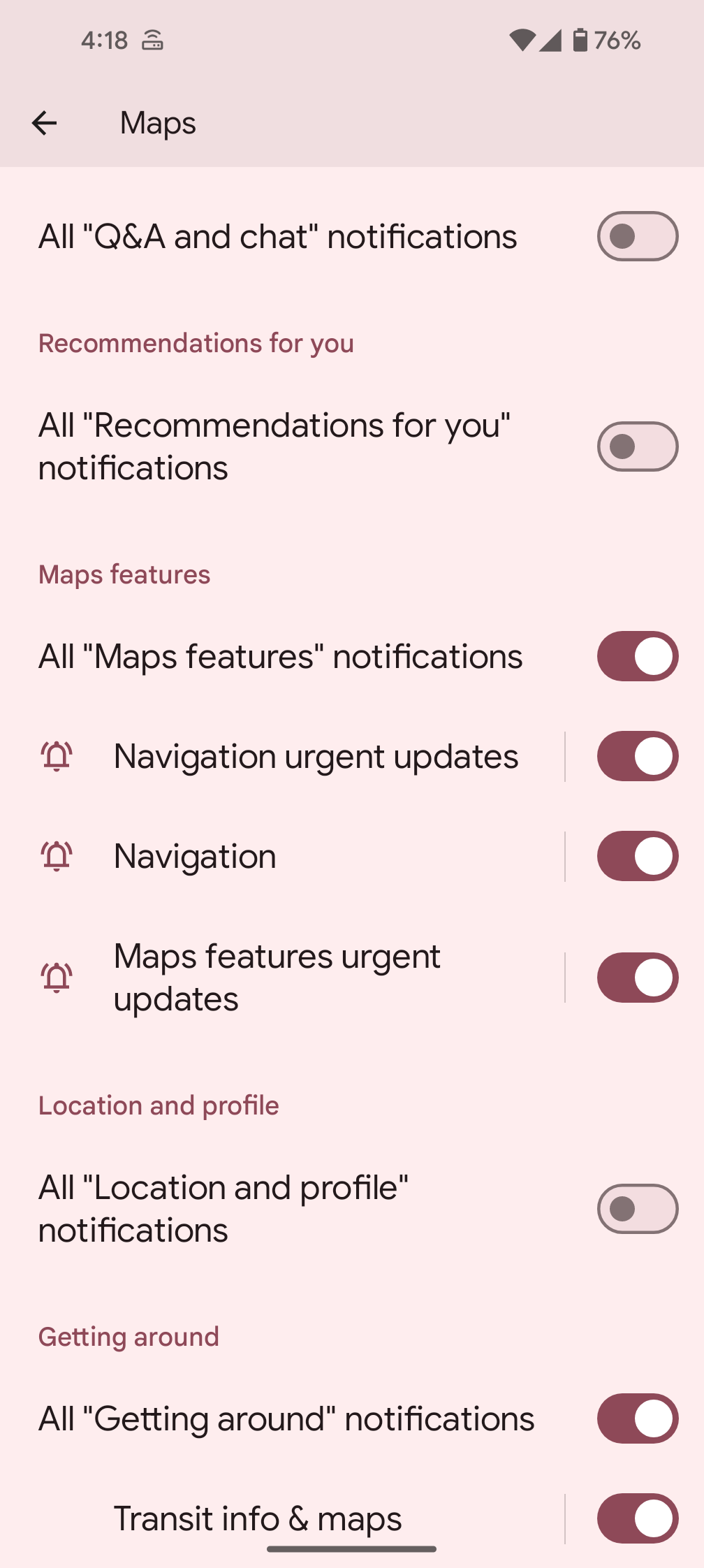Tap the battery indicator in the status bar
The height and width of the screenshot is (1568, 704).
tap(582, 40)
